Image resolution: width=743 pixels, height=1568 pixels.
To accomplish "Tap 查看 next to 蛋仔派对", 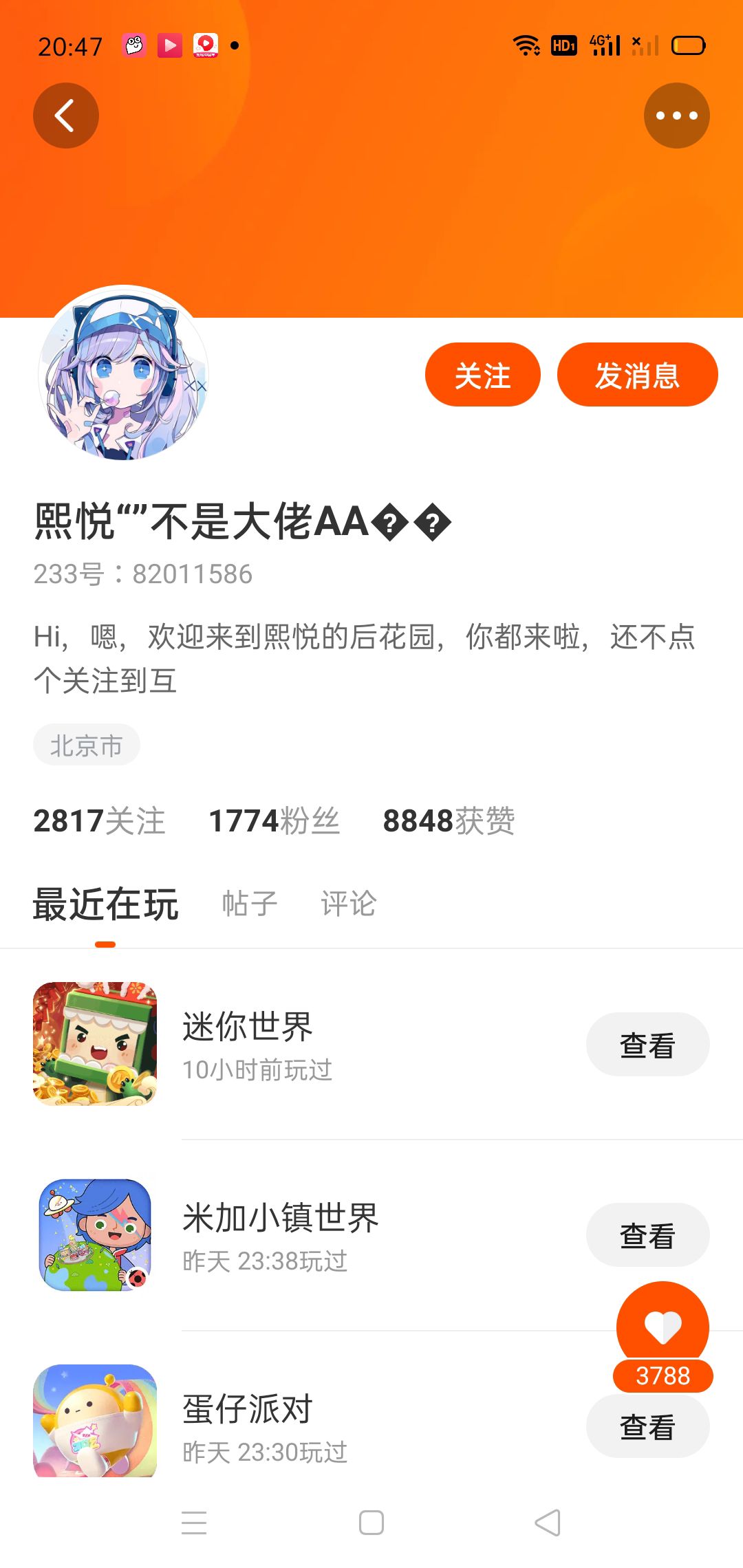I will click(x=647, y=1428).
